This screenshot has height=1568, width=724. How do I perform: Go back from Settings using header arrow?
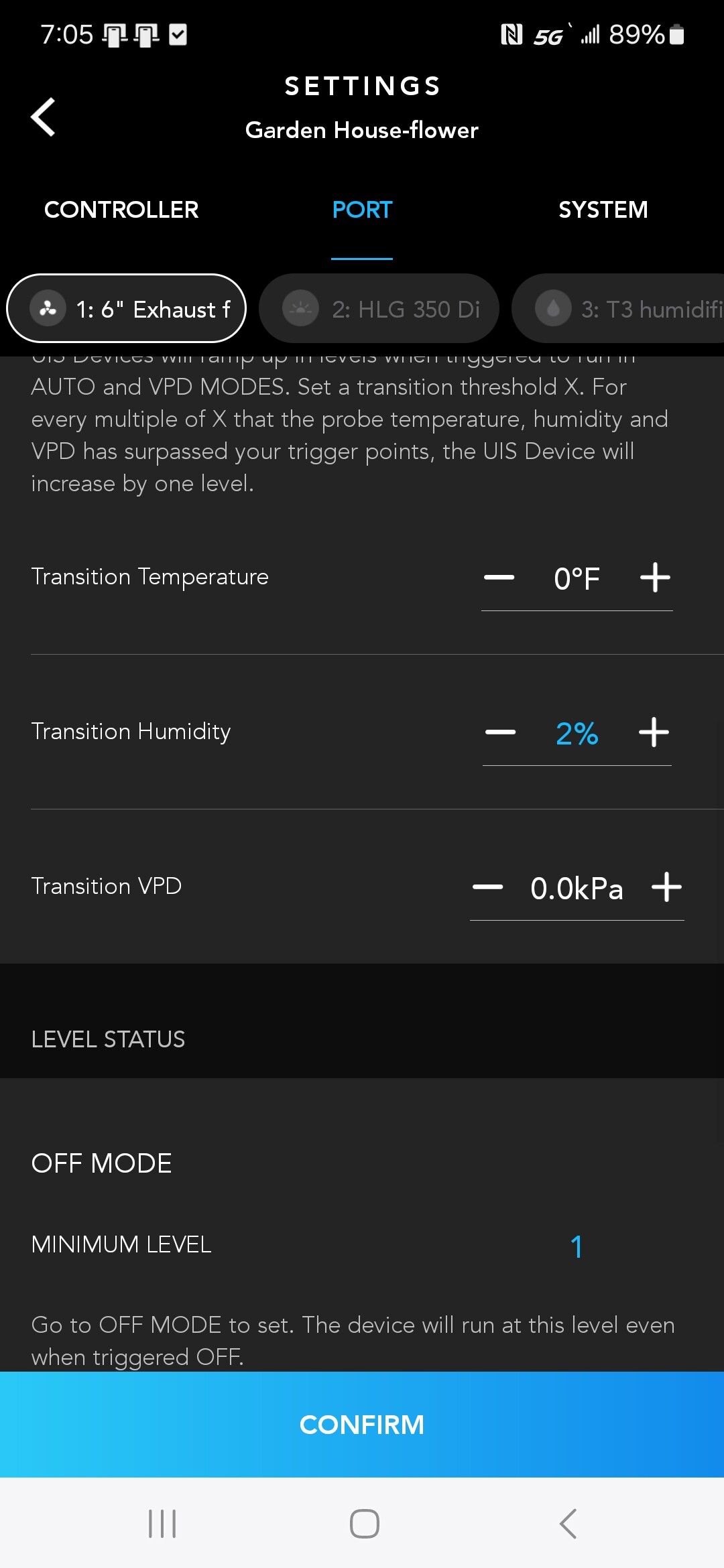coord(43,117)
